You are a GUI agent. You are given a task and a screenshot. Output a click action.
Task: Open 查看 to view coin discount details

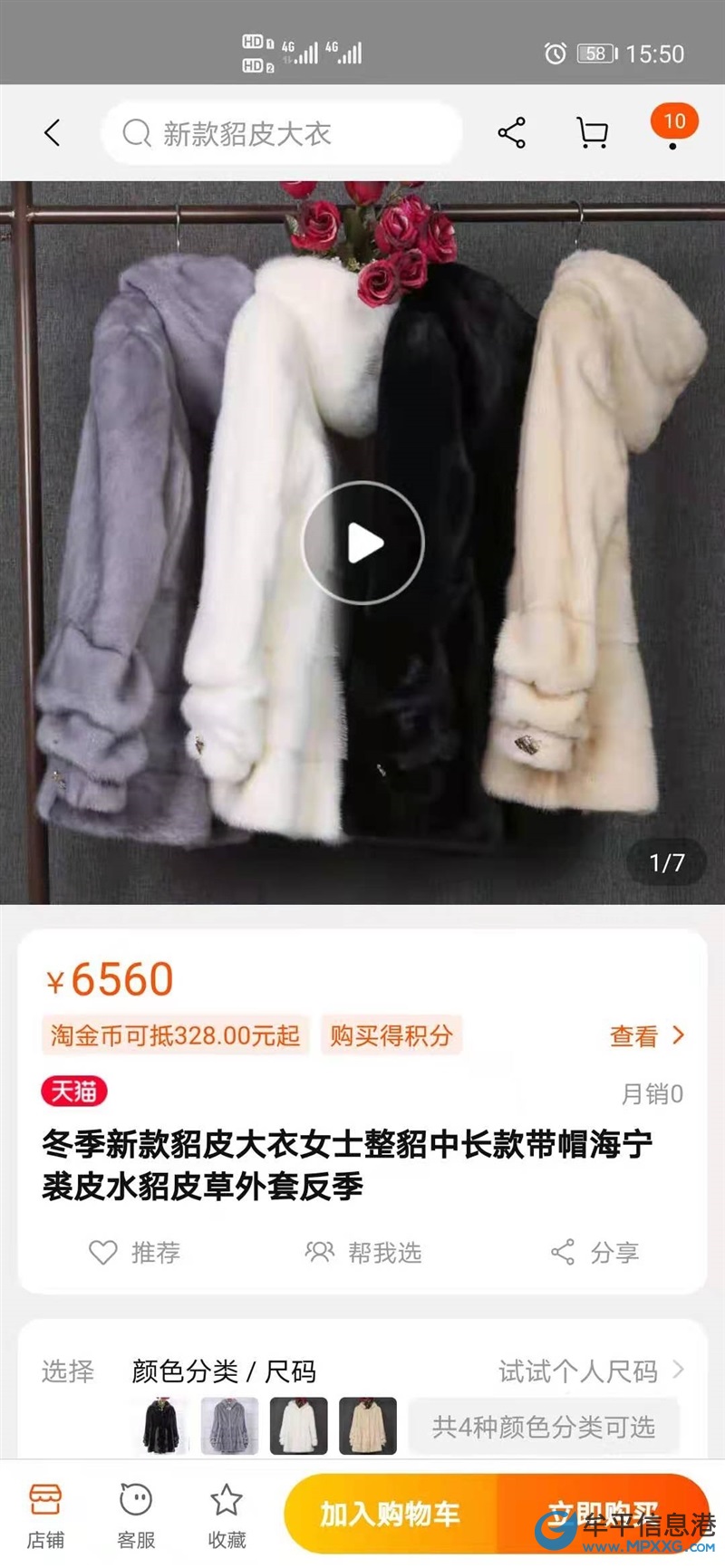646,1035
